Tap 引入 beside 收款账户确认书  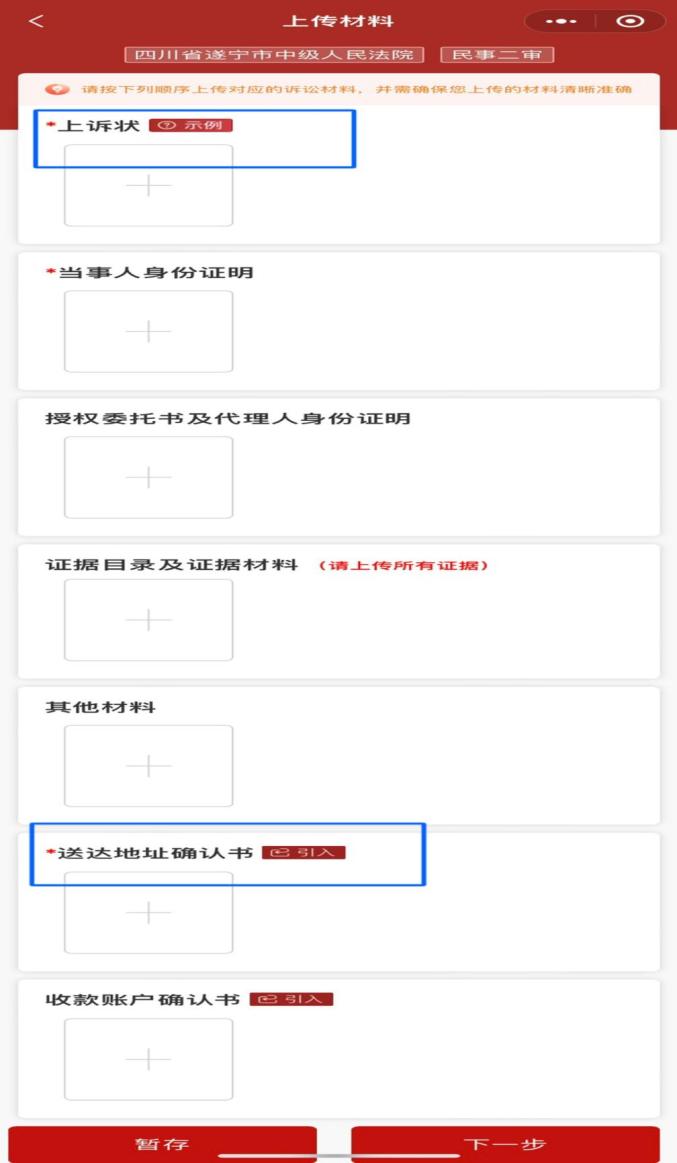click(x=291, y=999)
